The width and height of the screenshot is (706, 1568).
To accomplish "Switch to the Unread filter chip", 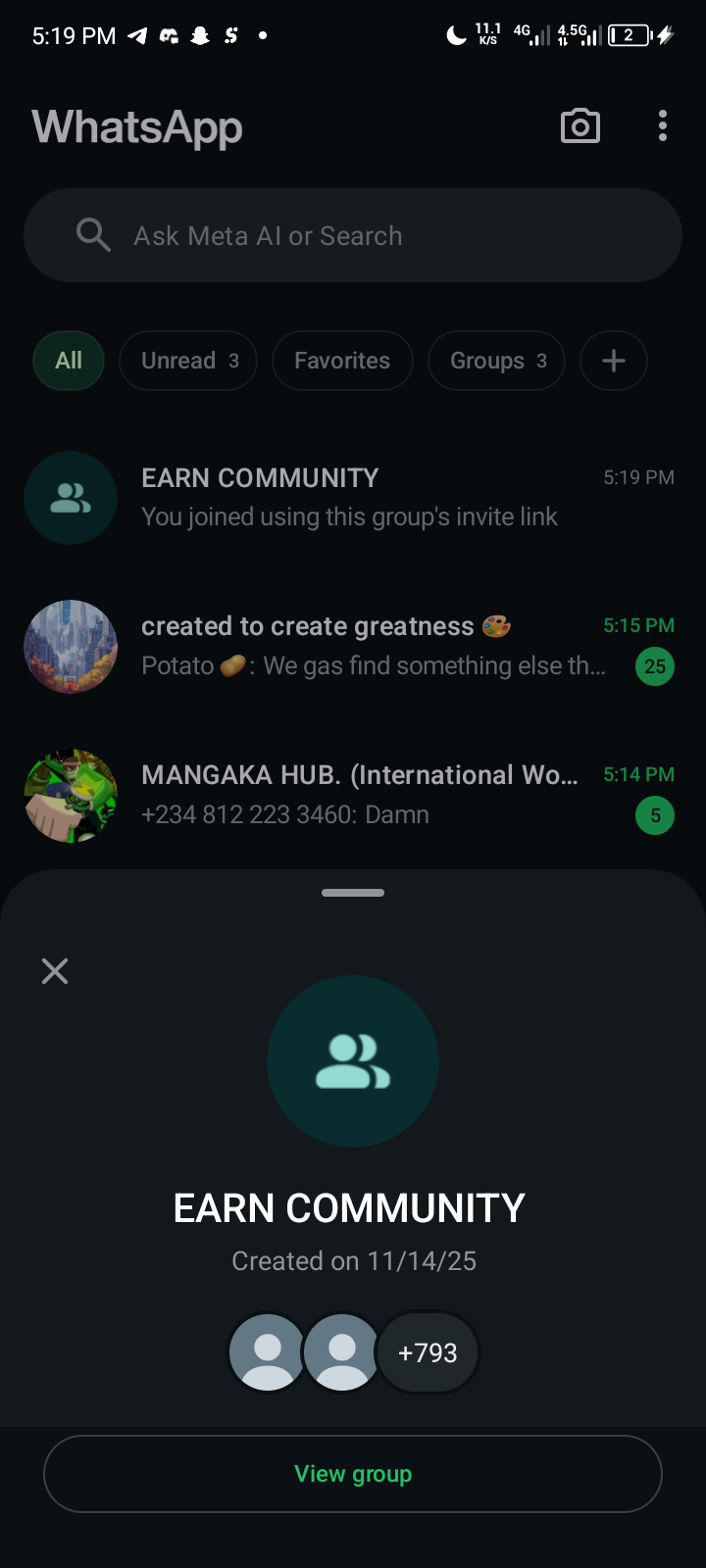I will 188,361.
